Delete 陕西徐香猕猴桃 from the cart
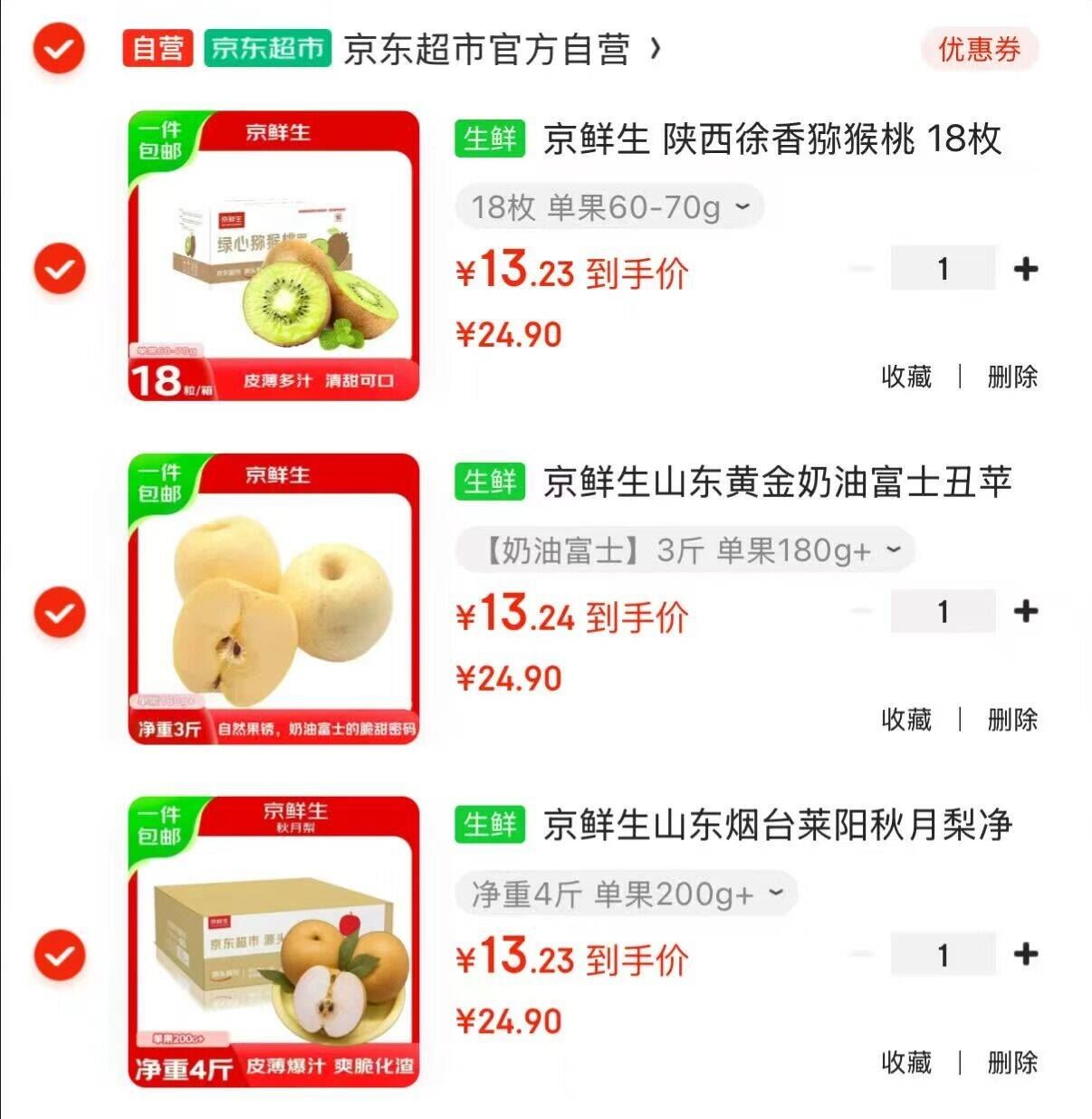 1012,377
